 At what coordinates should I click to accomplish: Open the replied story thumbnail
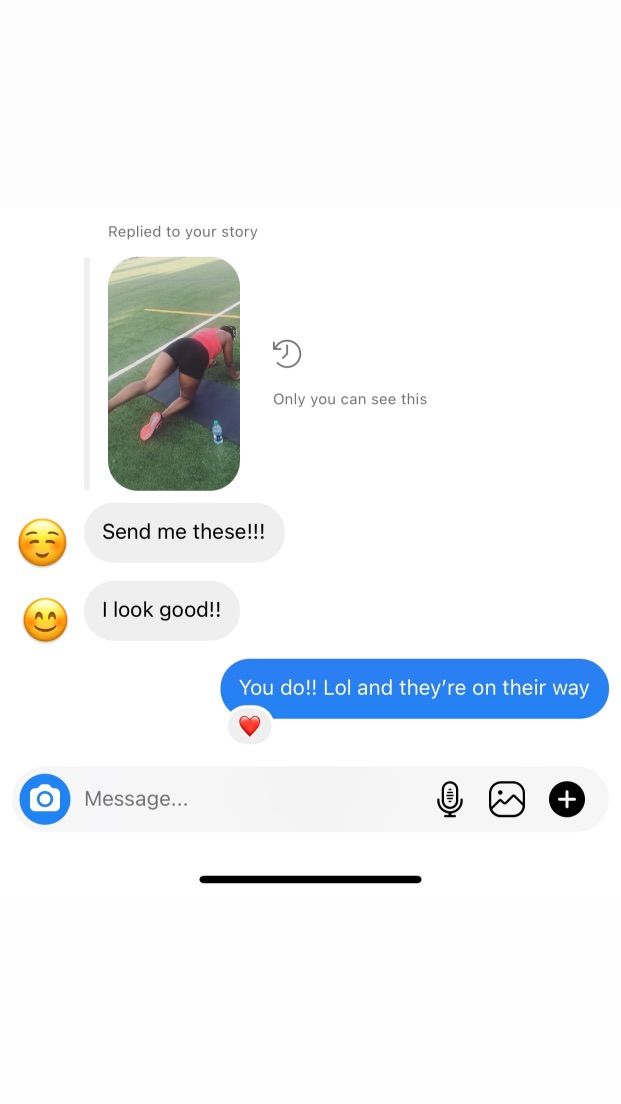tap(174, 374)
